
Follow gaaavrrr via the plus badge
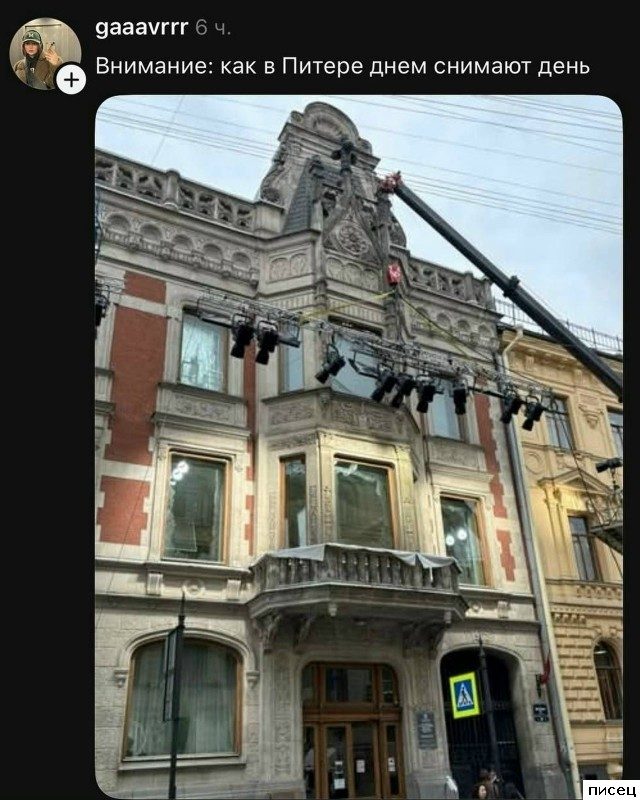coord(71,80)
